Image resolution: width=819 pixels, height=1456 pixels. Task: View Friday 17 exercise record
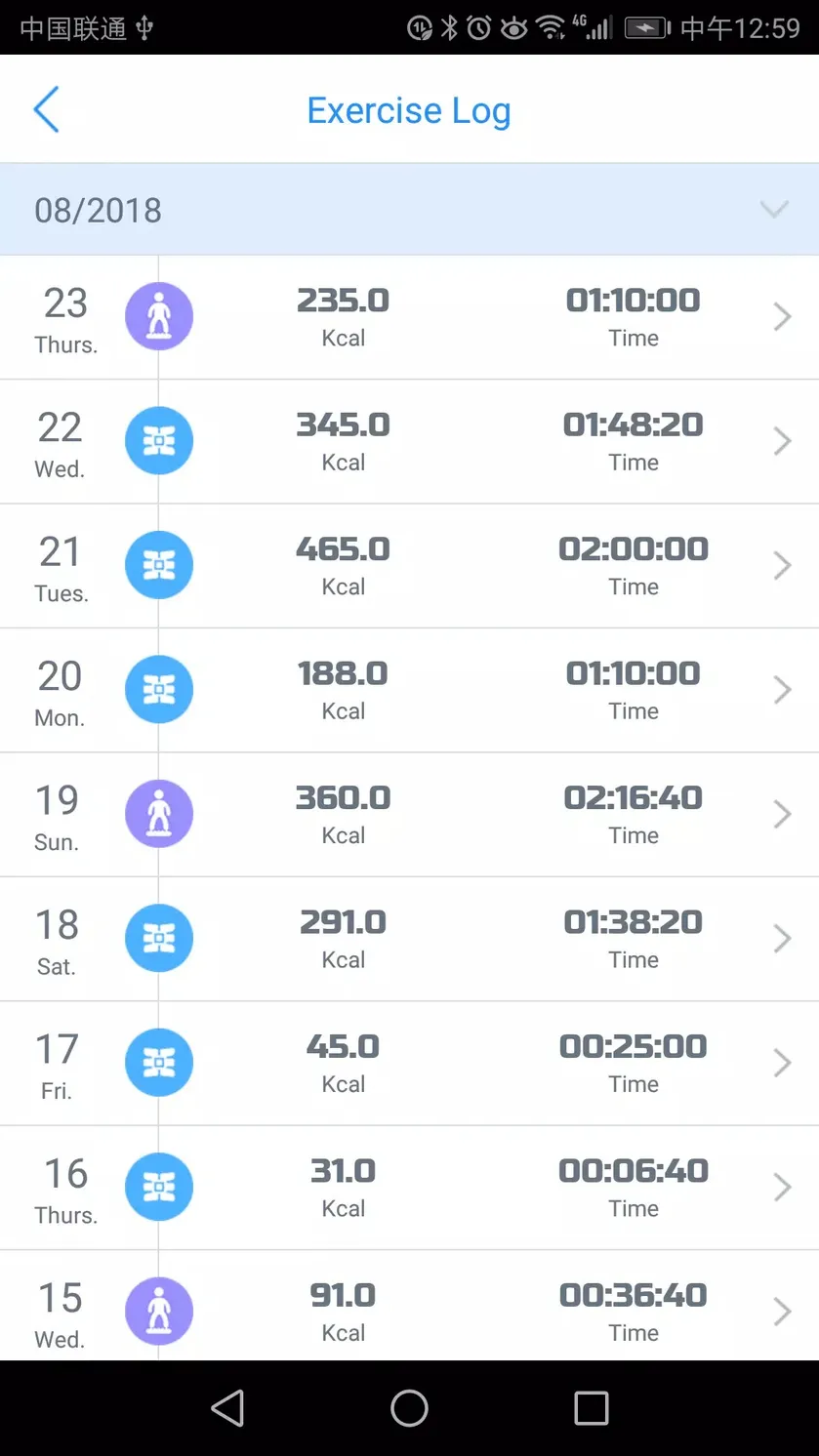[409, 1064]
